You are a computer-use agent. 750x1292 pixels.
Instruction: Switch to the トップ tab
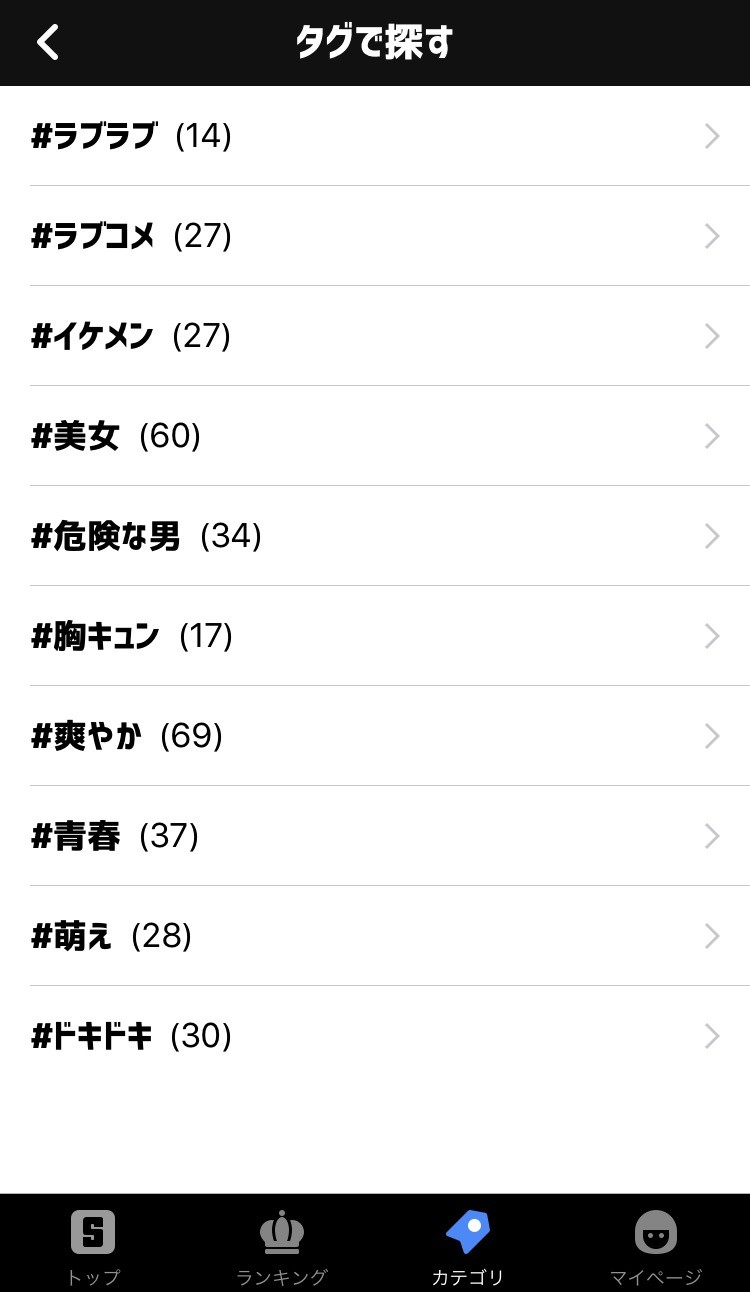point(93,1245)
